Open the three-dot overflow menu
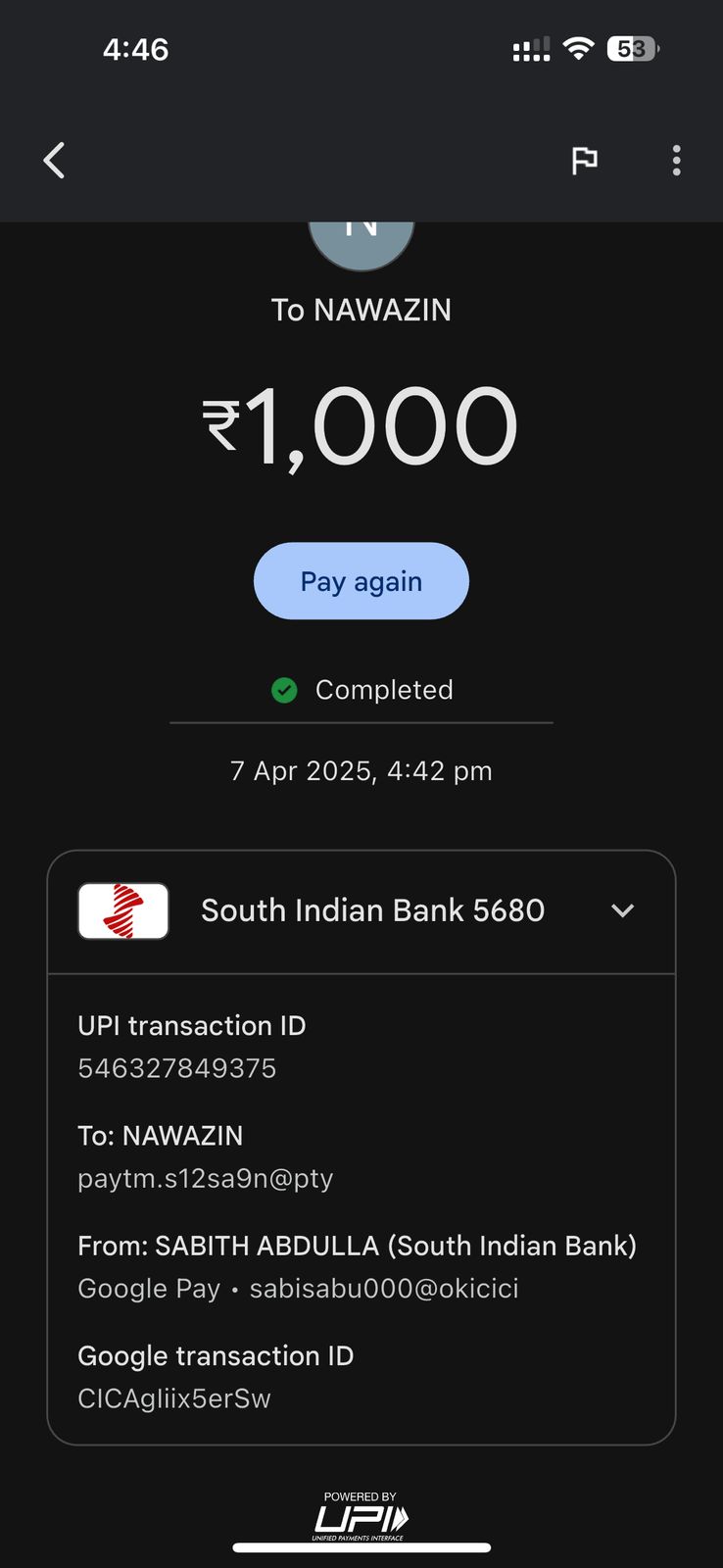The height and width of the screenshot is (1568, 723). click(x=676, y=161)
